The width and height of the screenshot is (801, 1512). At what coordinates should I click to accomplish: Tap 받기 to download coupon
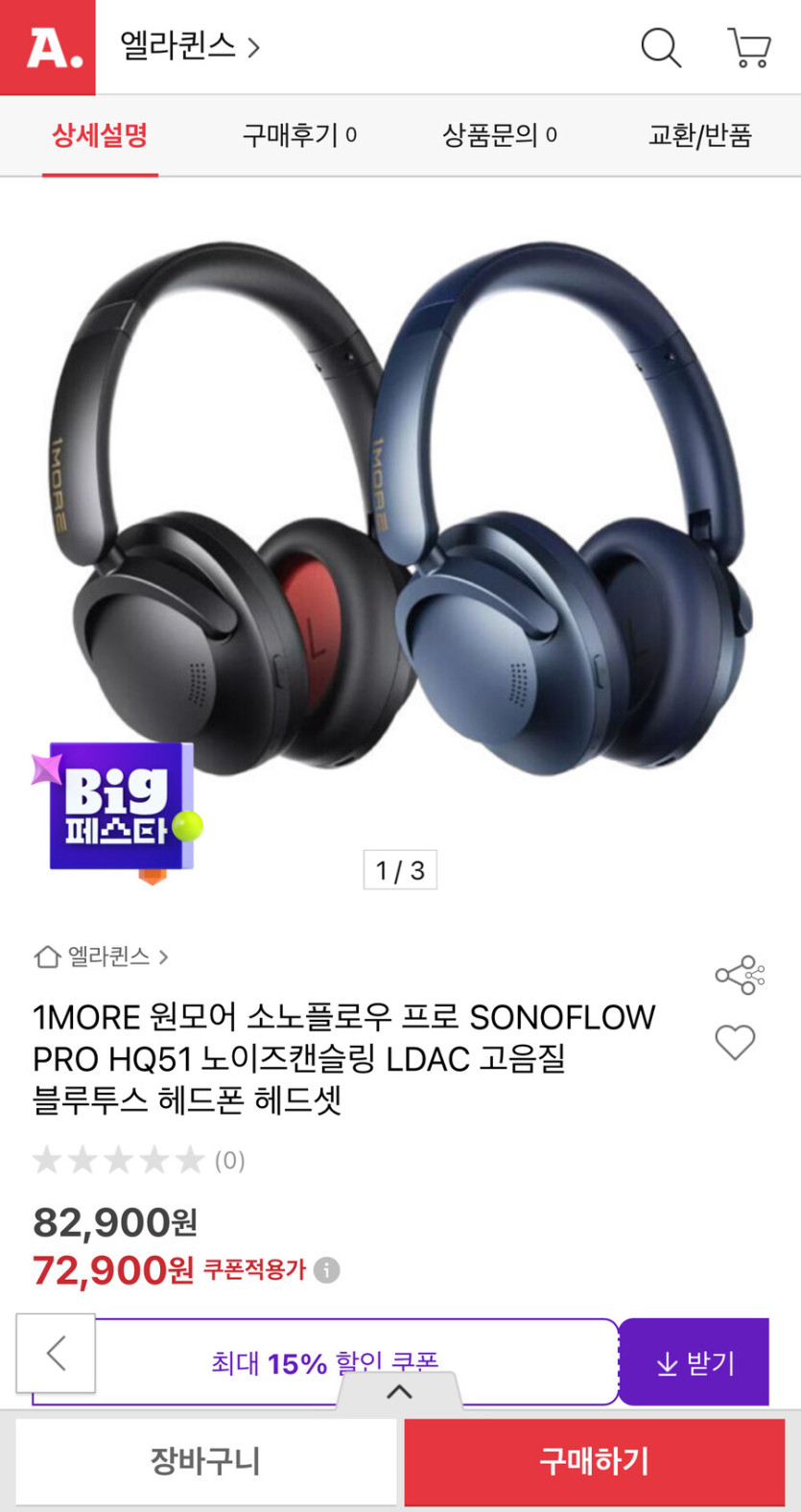[695, 1362]
